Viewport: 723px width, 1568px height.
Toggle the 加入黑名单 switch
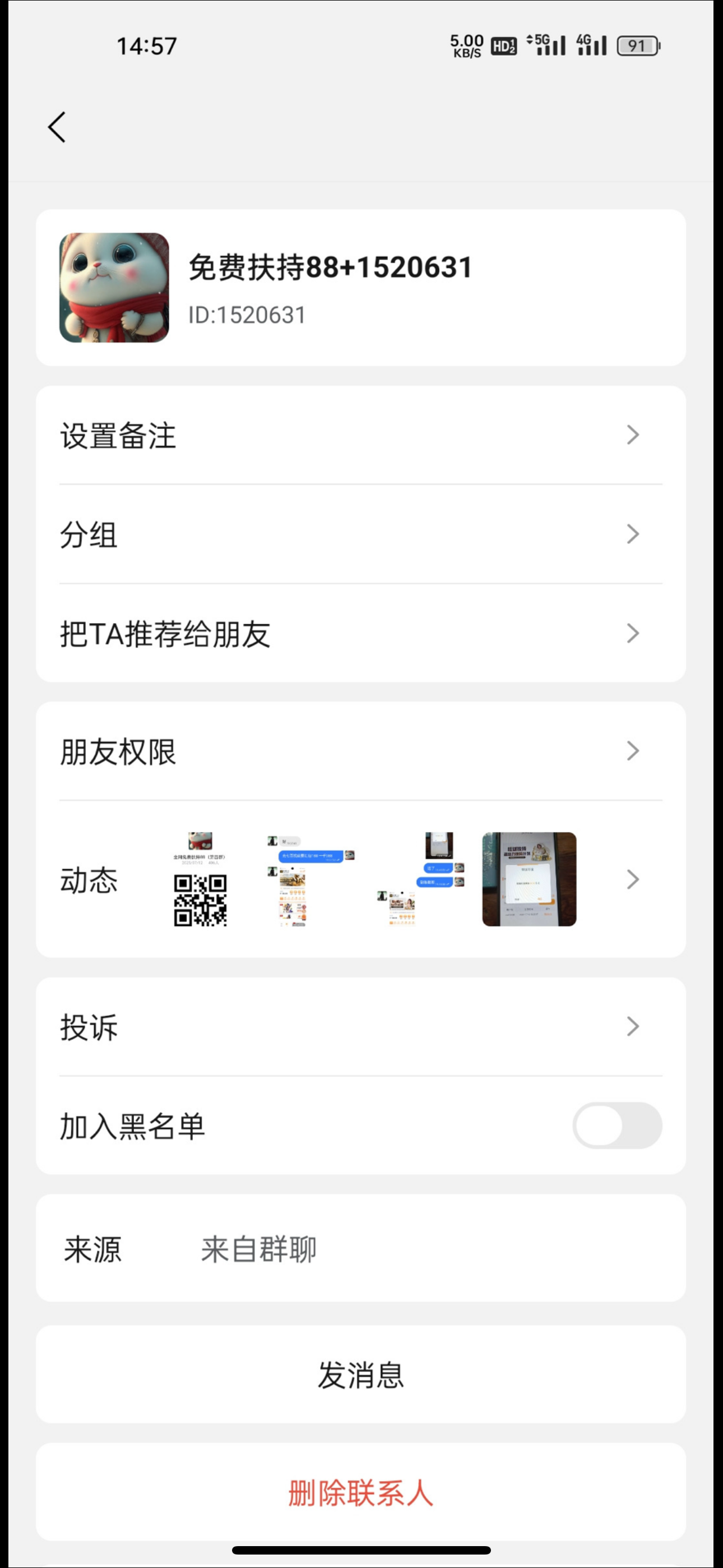pos(617,1126)
